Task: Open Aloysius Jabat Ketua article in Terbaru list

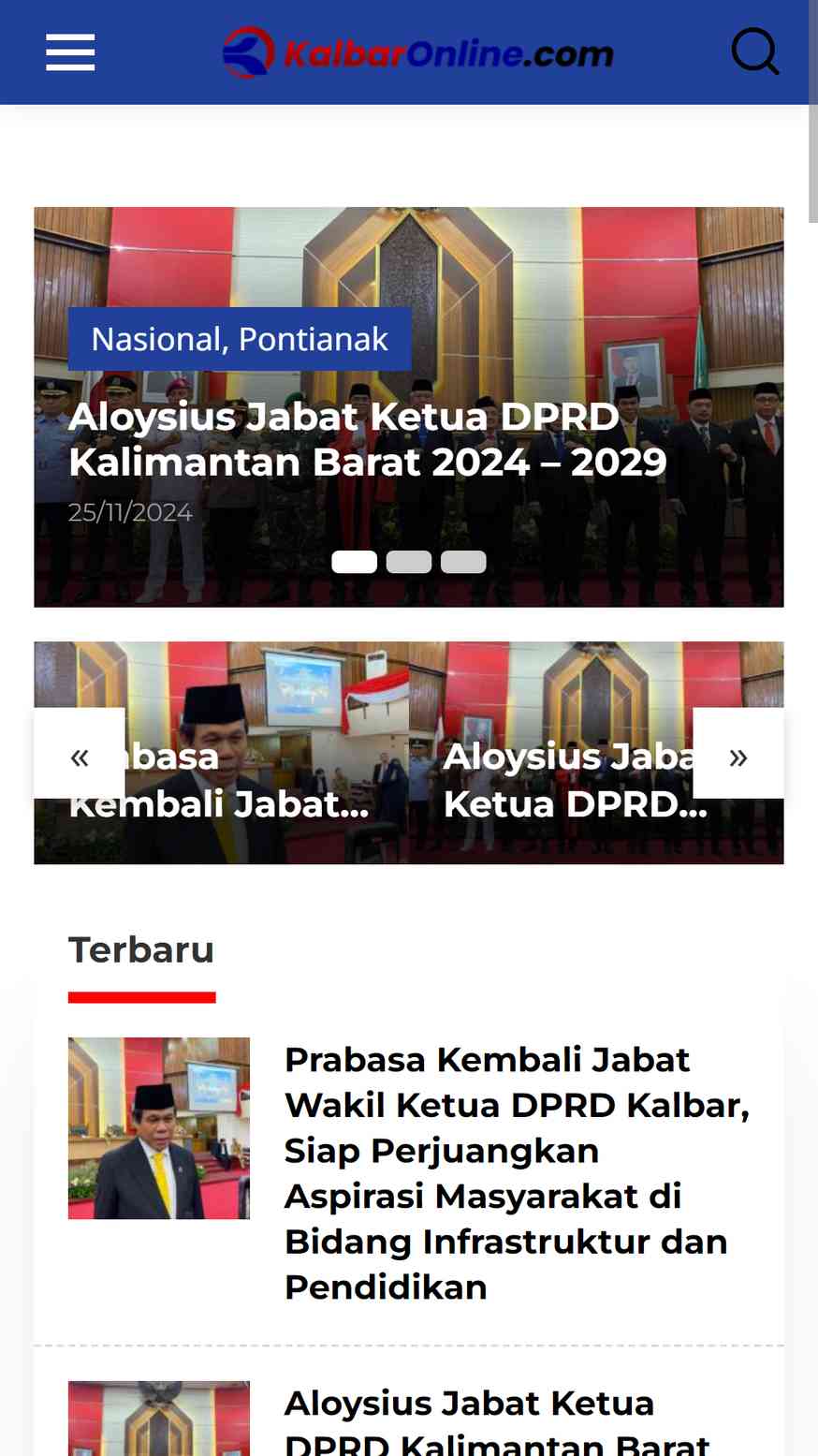Action: click(497, 1419)
